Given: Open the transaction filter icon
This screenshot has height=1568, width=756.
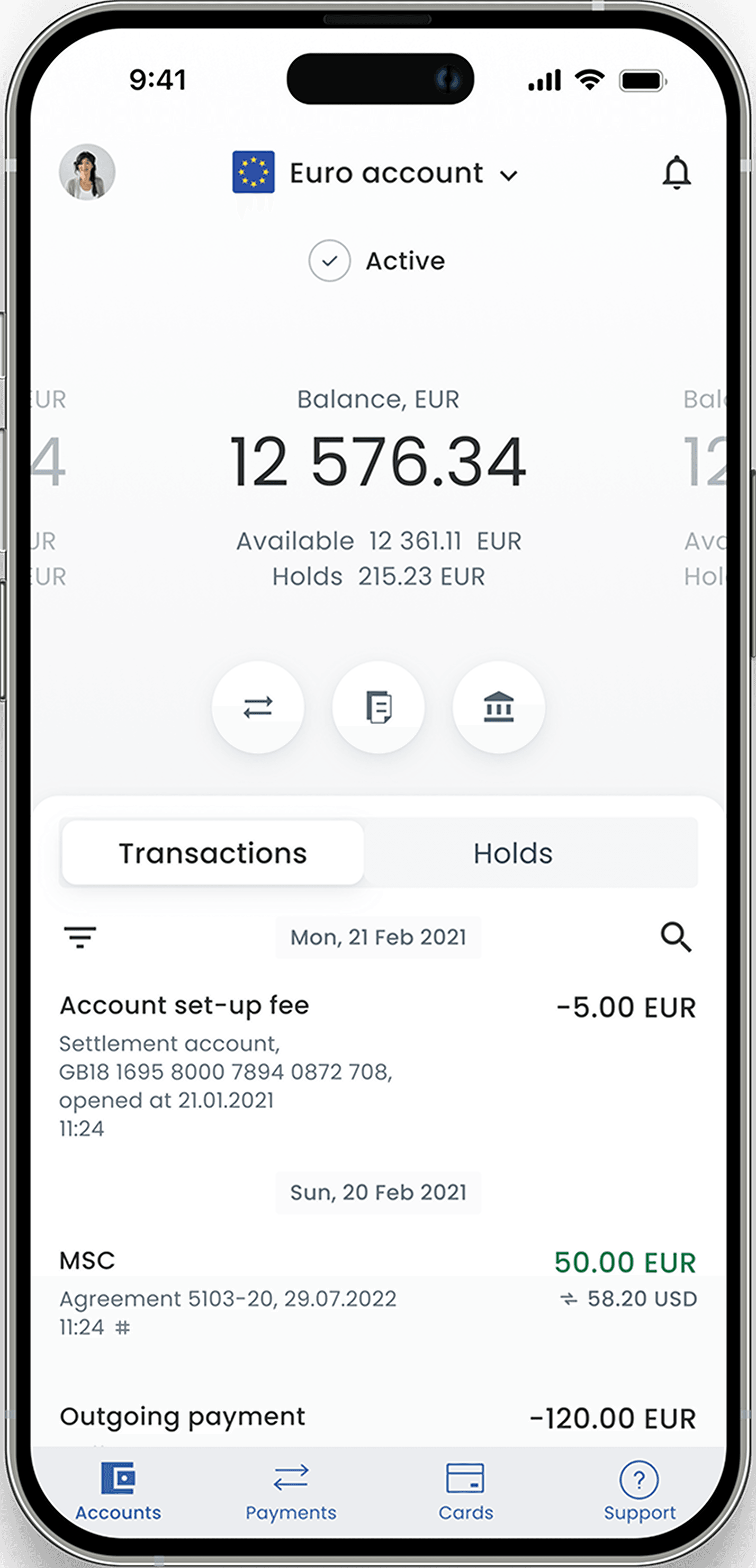Looking at the screenshot, I should (79, 937).
